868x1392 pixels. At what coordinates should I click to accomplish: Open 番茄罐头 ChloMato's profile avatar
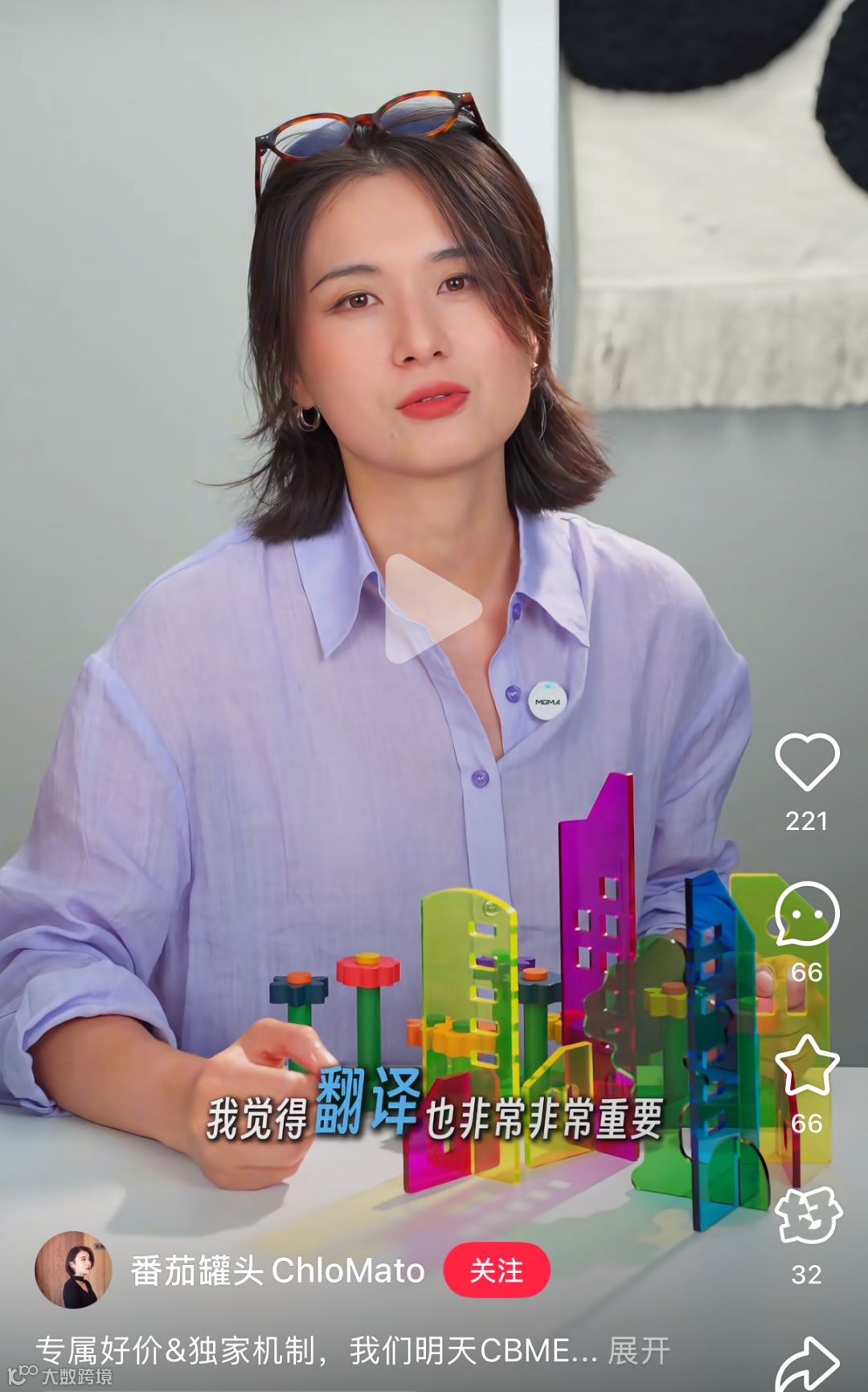click(73, 1270)
